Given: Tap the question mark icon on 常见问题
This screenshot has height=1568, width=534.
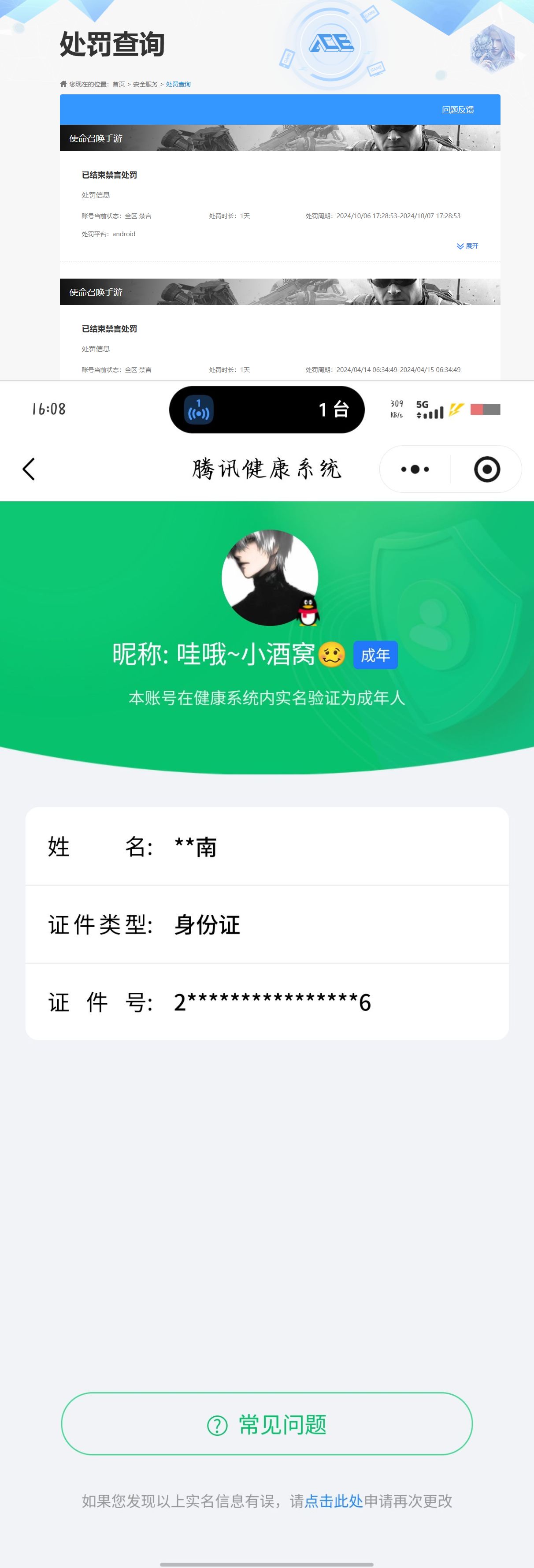Looking at the screenshot, I should click(x=218, y=1424).
